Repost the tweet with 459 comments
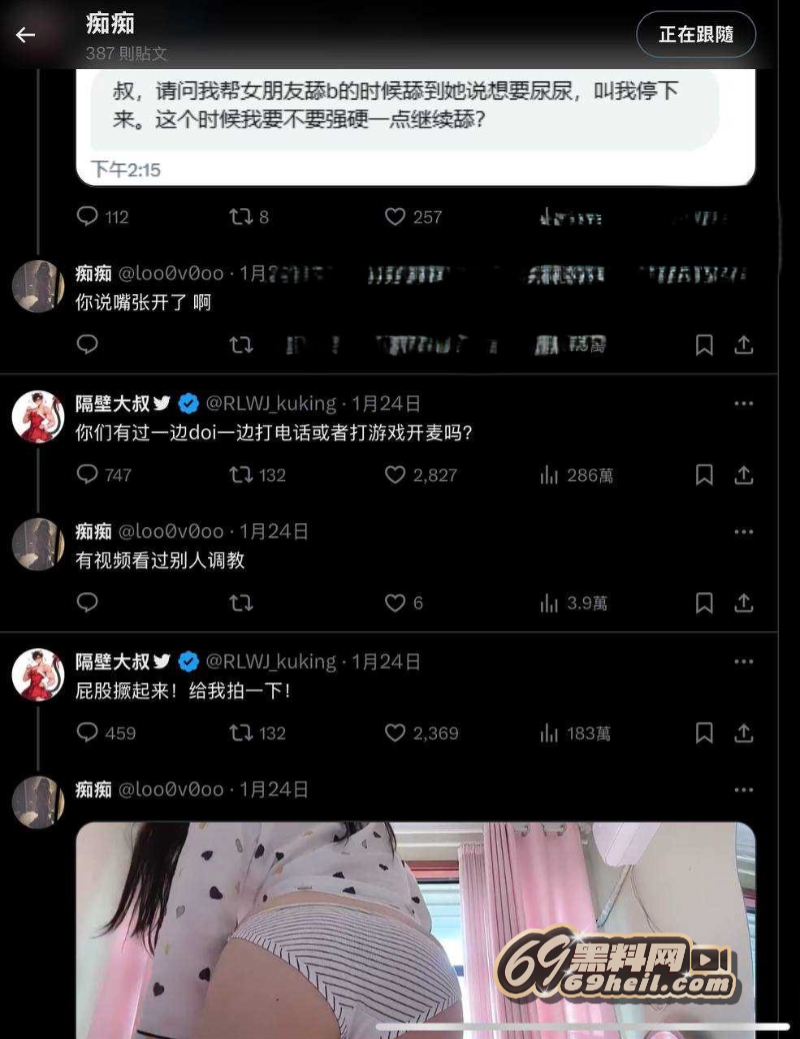This screenshot has width=800, height=1039. [x=241, y=733]
